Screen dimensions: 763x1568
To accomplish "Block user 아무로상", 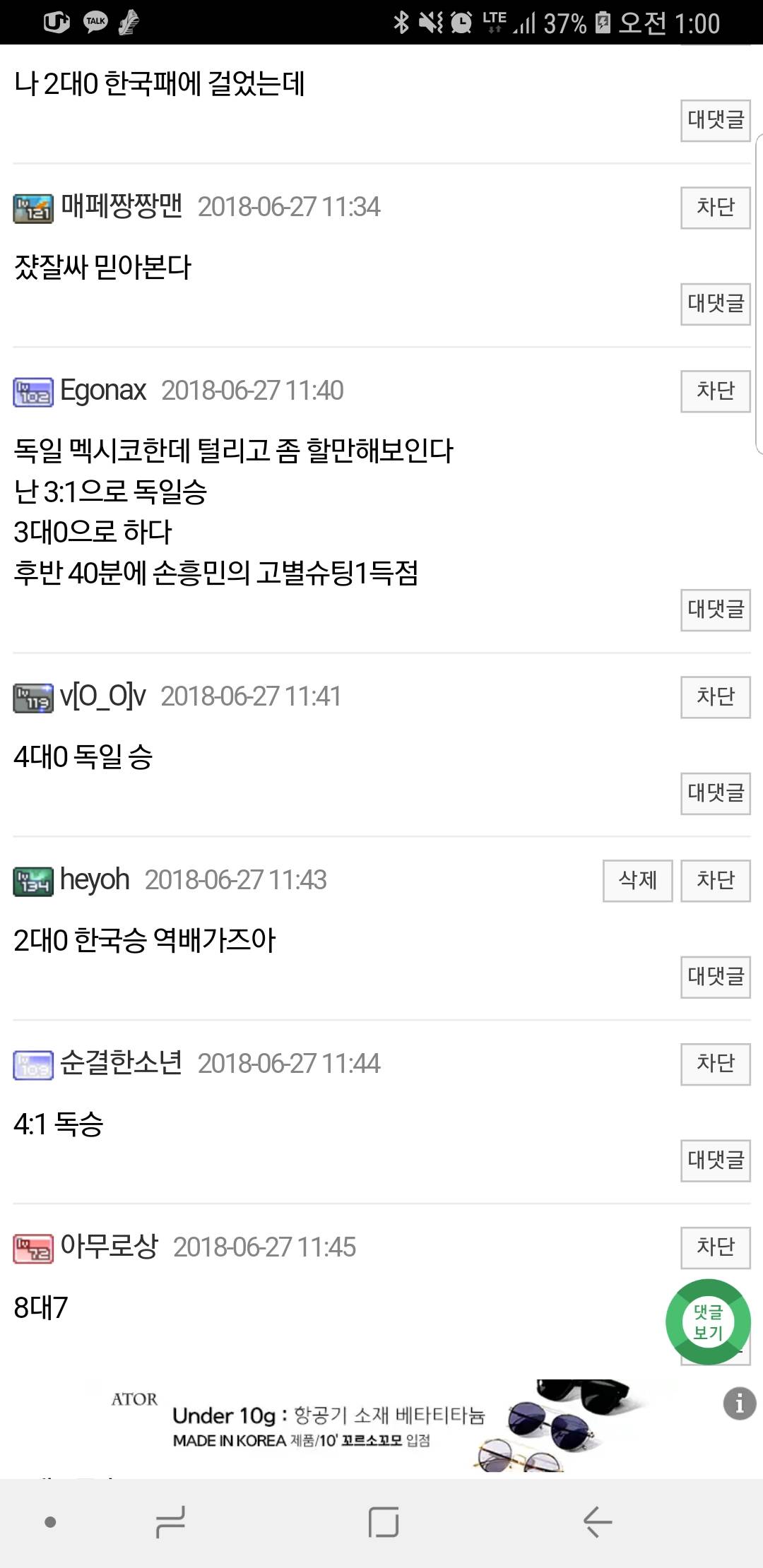I will point(715,1247).
